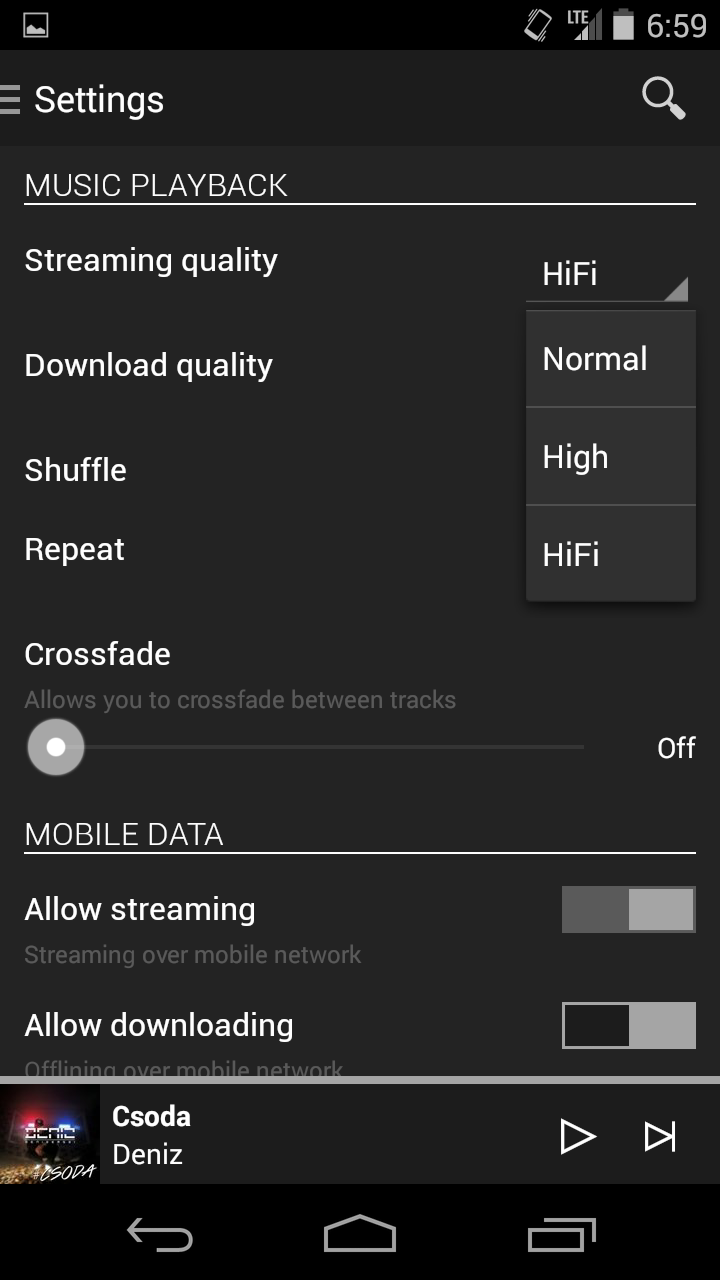Pick the HiFi option at bottom of list

coord(611,554)
